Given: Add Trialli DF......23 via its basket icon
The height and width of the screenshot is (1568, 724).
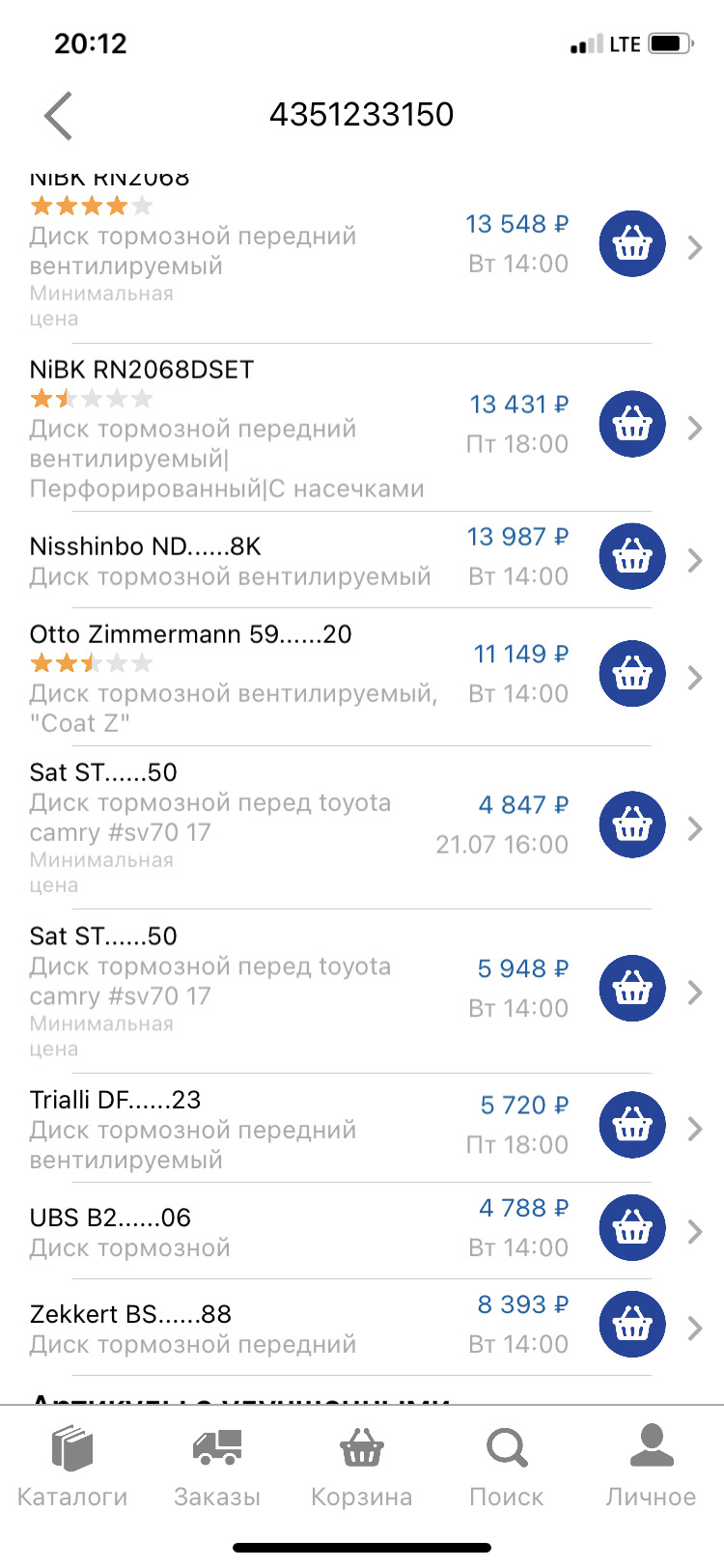Looking at the screenshot, I should coord(631,1125).
